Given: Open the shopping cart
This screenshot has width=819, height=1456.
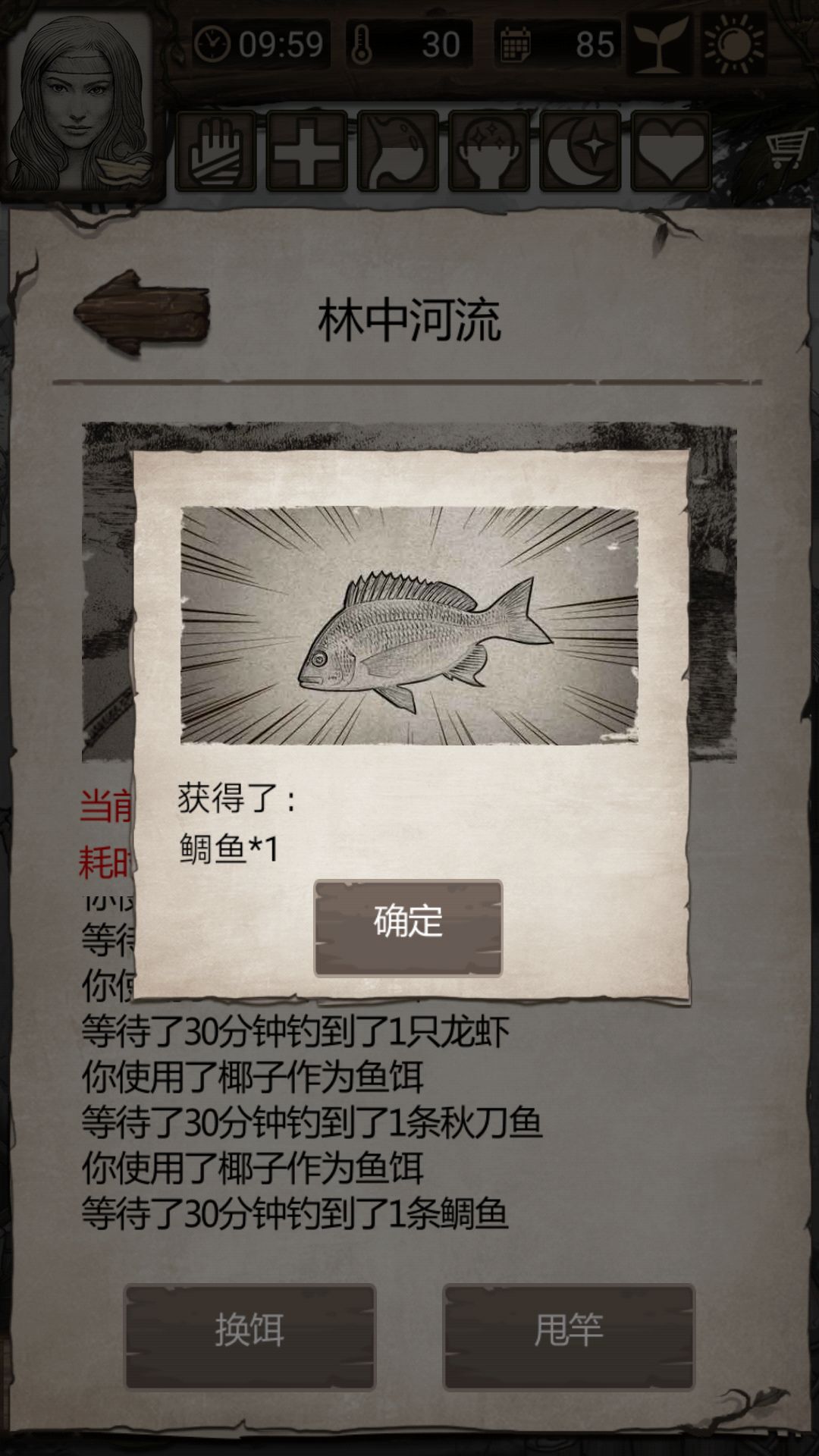Looking at the screenshot, I should pyautogui.click(x=789, y=152).
